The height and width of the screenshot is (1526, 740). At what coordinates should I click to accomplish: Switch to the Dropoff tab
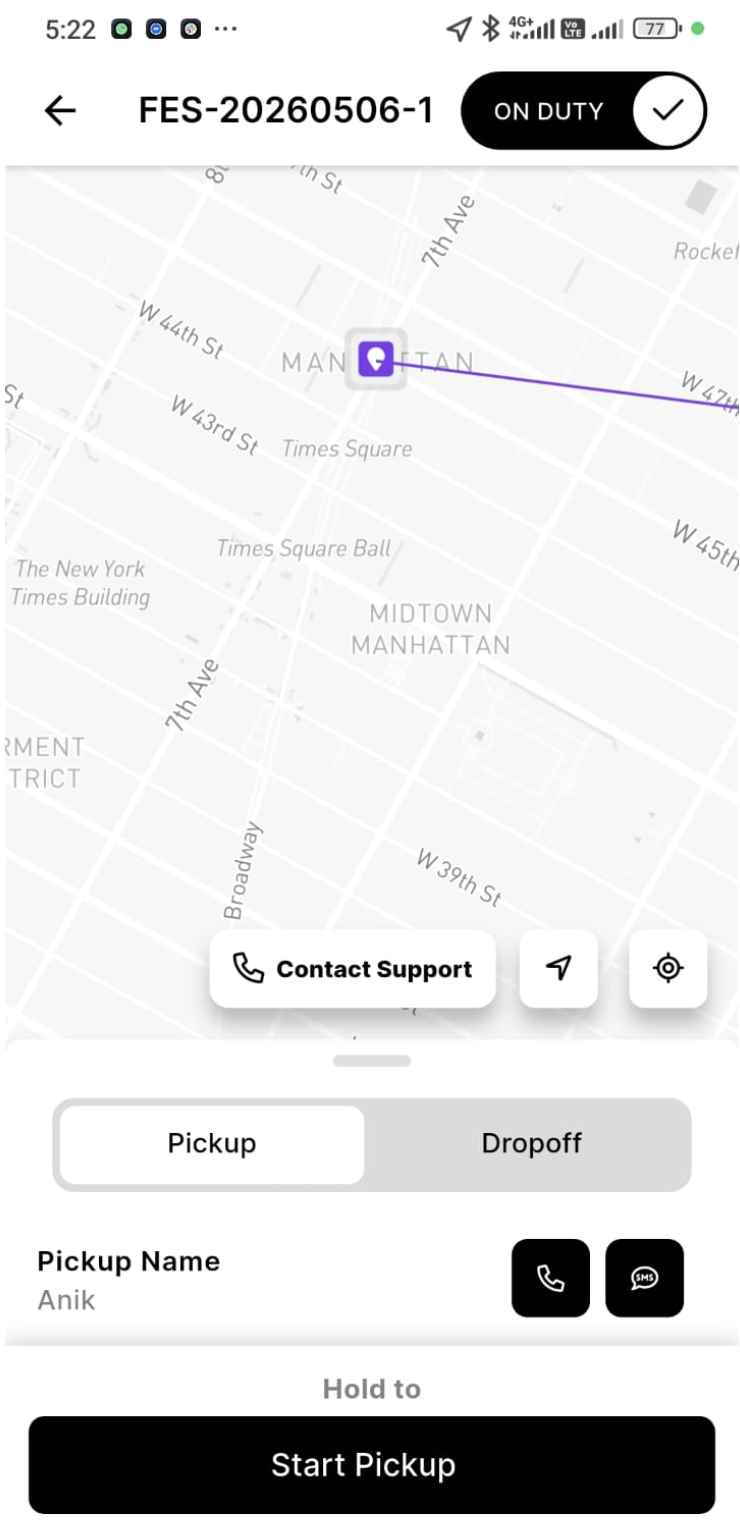(x=531, y=1144)
